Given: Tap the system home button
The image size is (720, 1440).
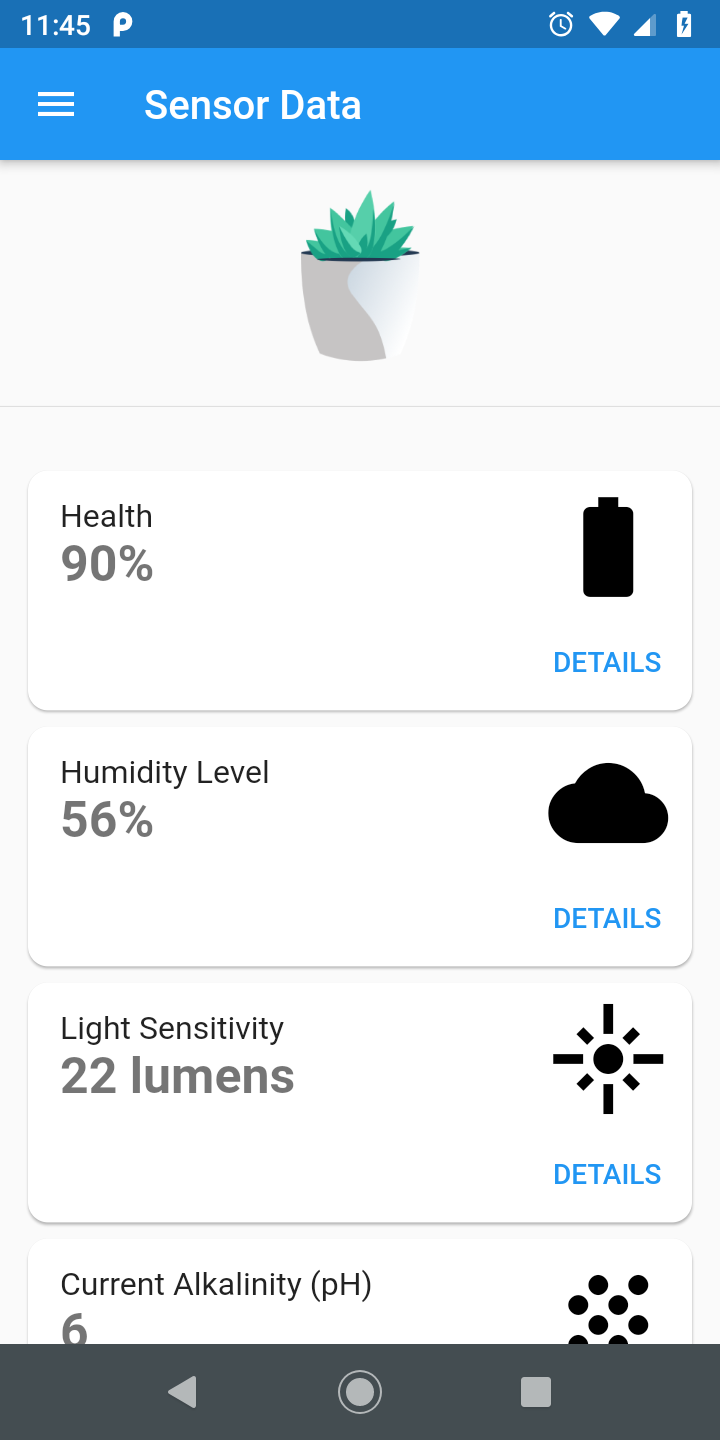Looking at the screenshot, I should pos(360,1392).
